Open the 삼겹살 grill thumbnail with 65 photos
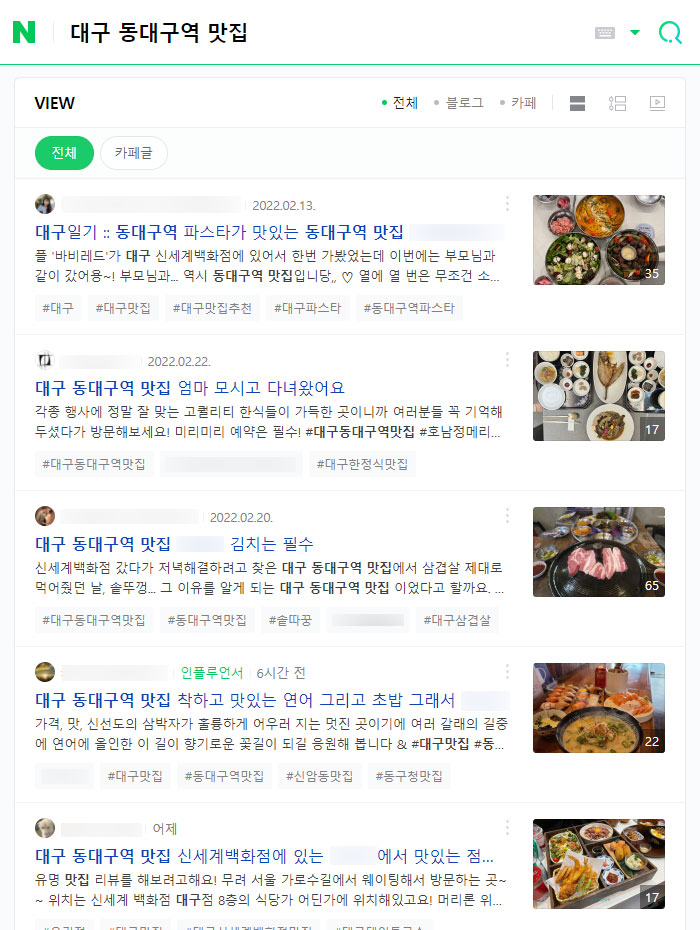The height and width of the screenshot is (930, 700). pyautogui.click(x=598, y=551)
